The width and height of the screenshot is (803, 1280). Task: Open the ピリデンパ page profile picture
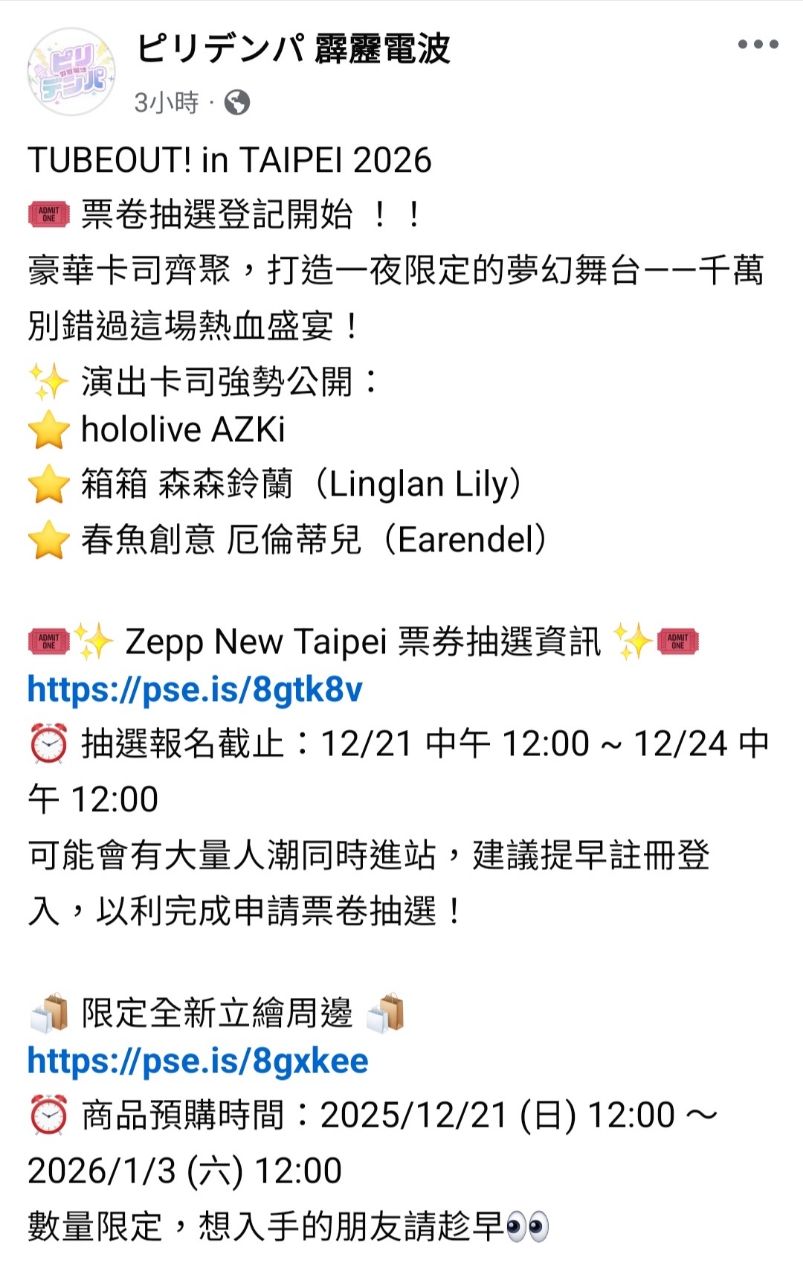point(71,71)
